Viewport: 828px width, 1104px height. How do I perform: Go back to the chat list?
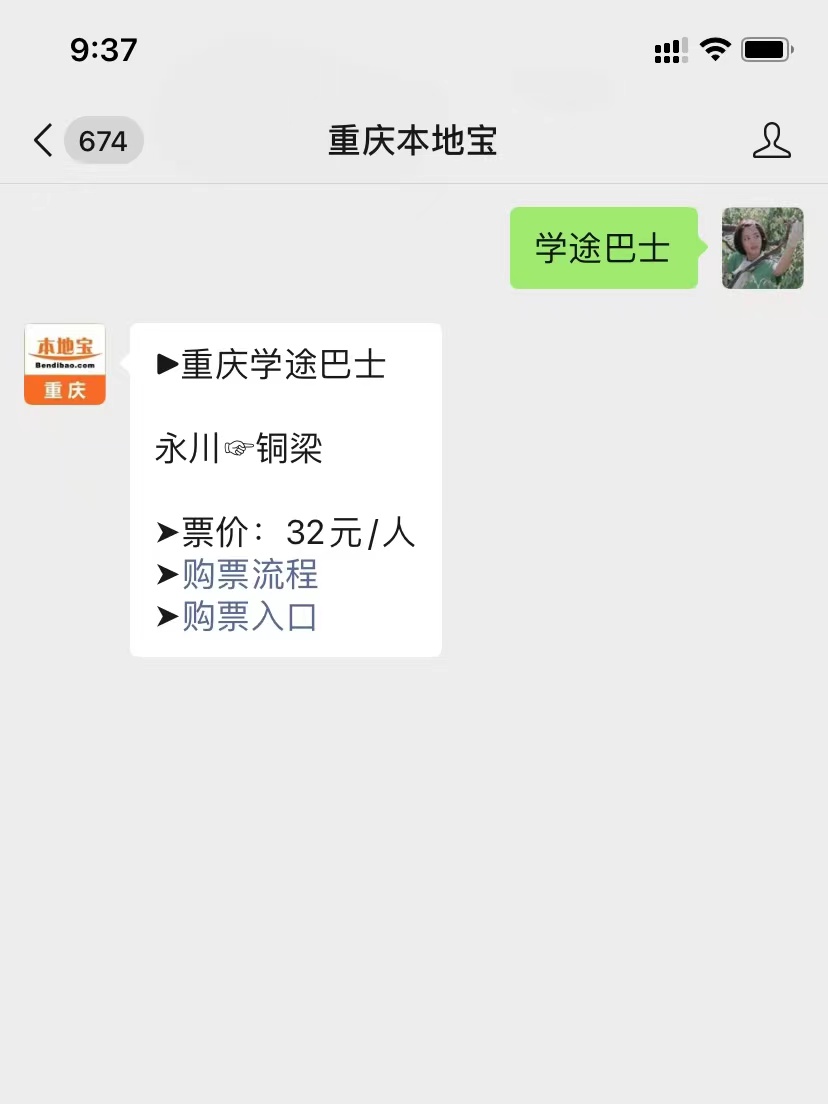[x=43, y=141]
